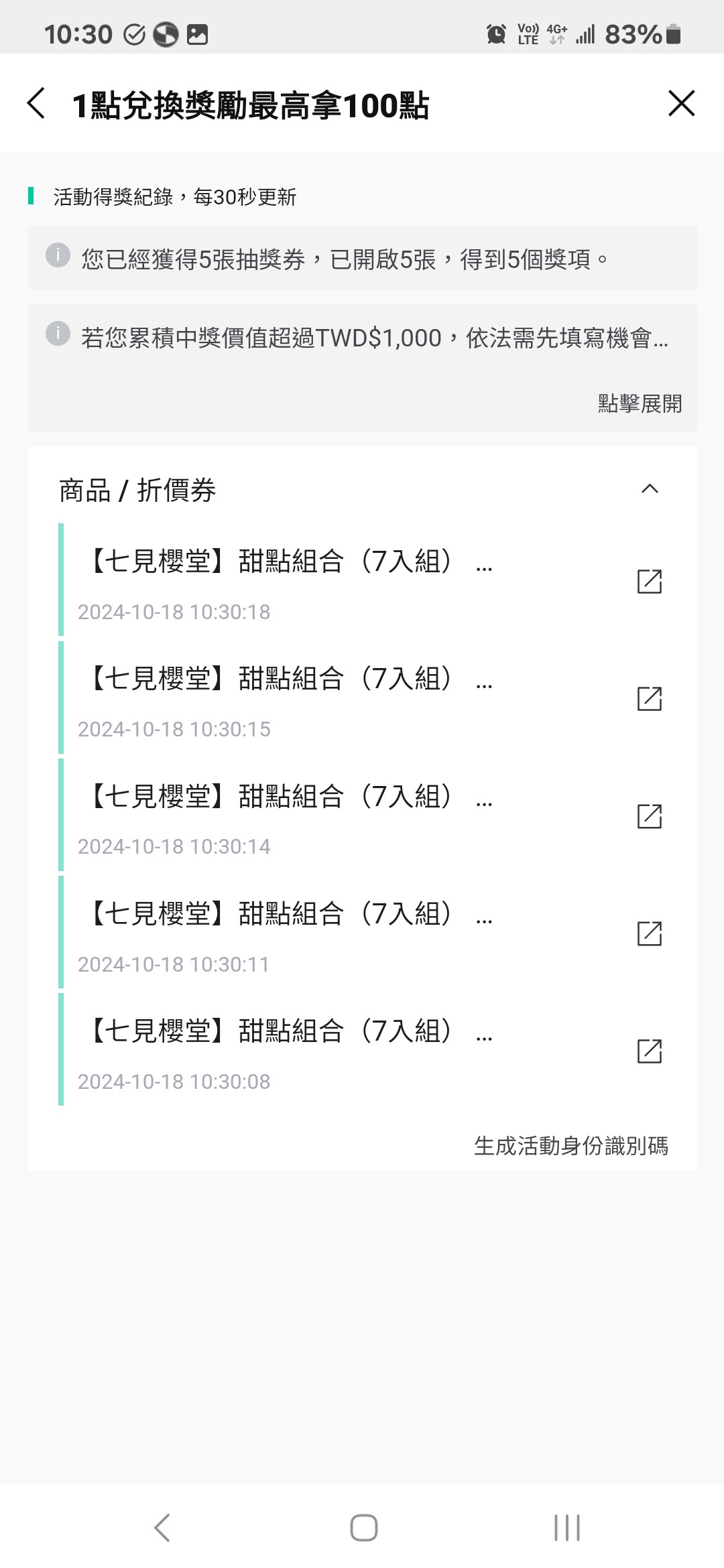Open the prize won at 10:30:14
Image resolution: width=724 pixels, height=1568 pixels.
point(649,816)
